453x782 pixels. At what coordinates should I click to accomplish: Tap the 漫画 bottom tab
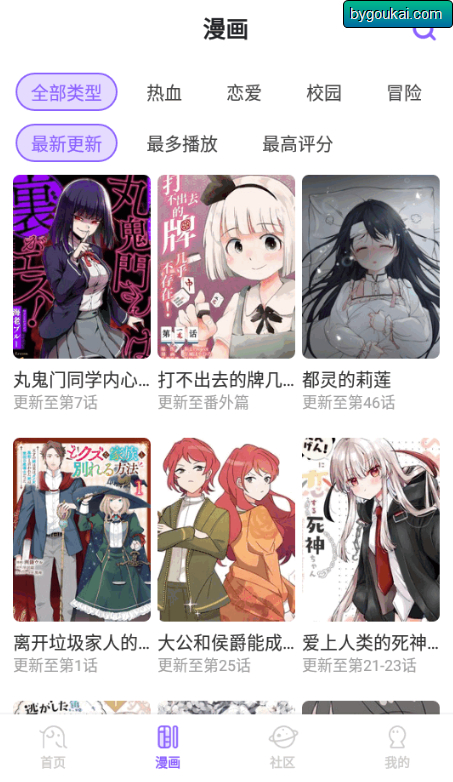pos(168,747)
